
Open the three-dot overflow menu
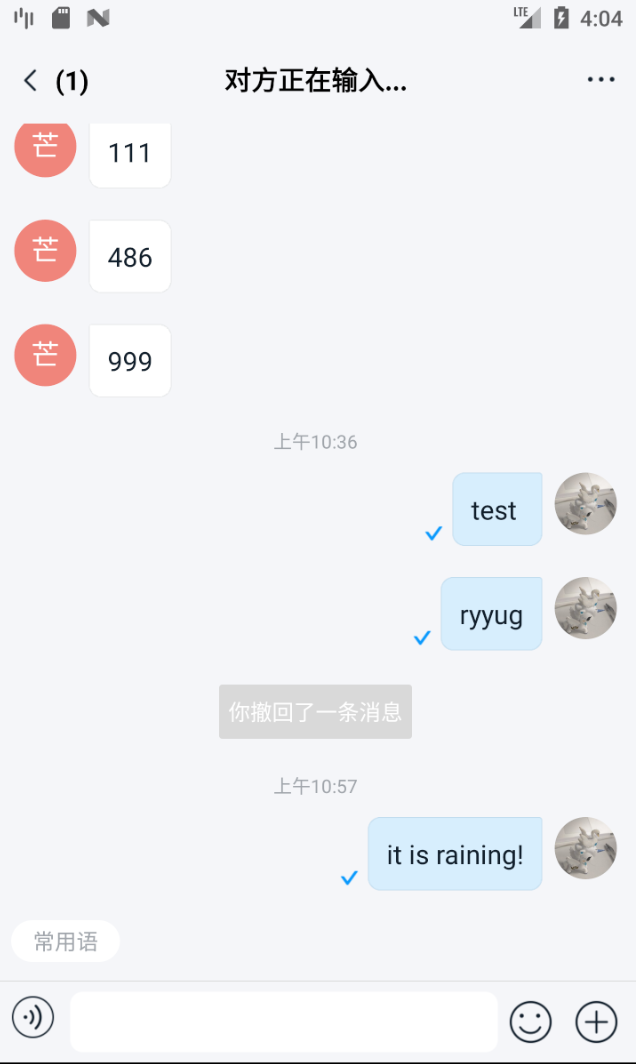[601, 80]
